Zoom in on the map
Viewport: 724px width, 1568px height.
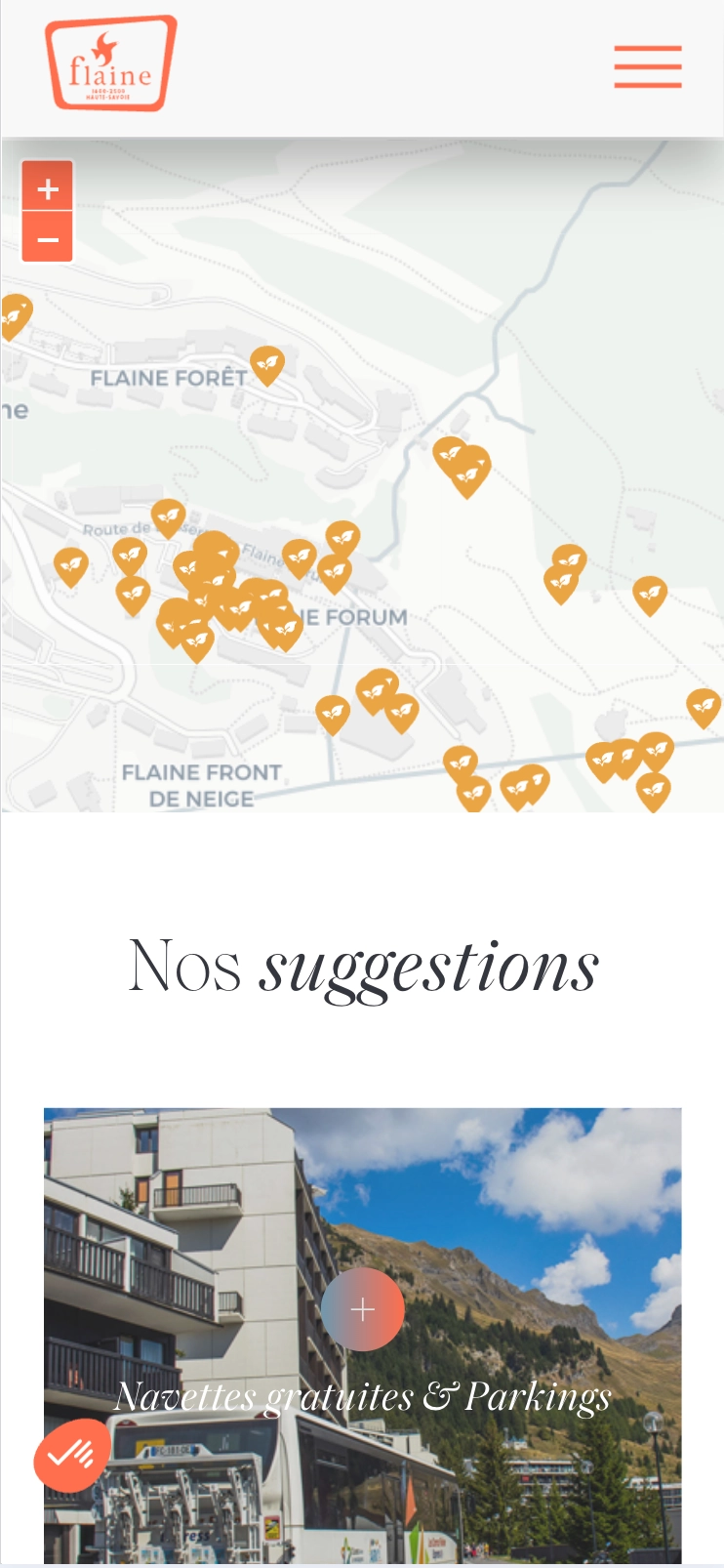coord(48,186)
